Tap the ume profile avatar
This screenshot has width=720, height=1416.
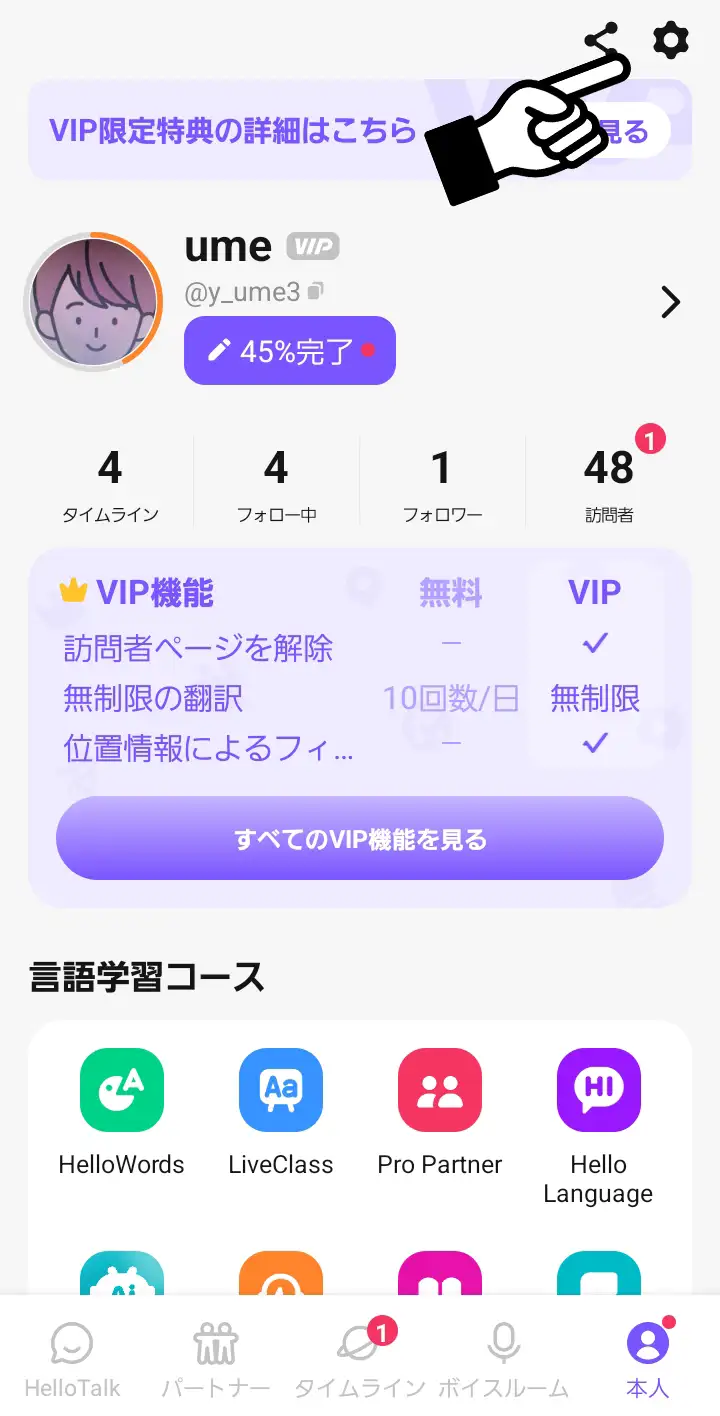93,302
